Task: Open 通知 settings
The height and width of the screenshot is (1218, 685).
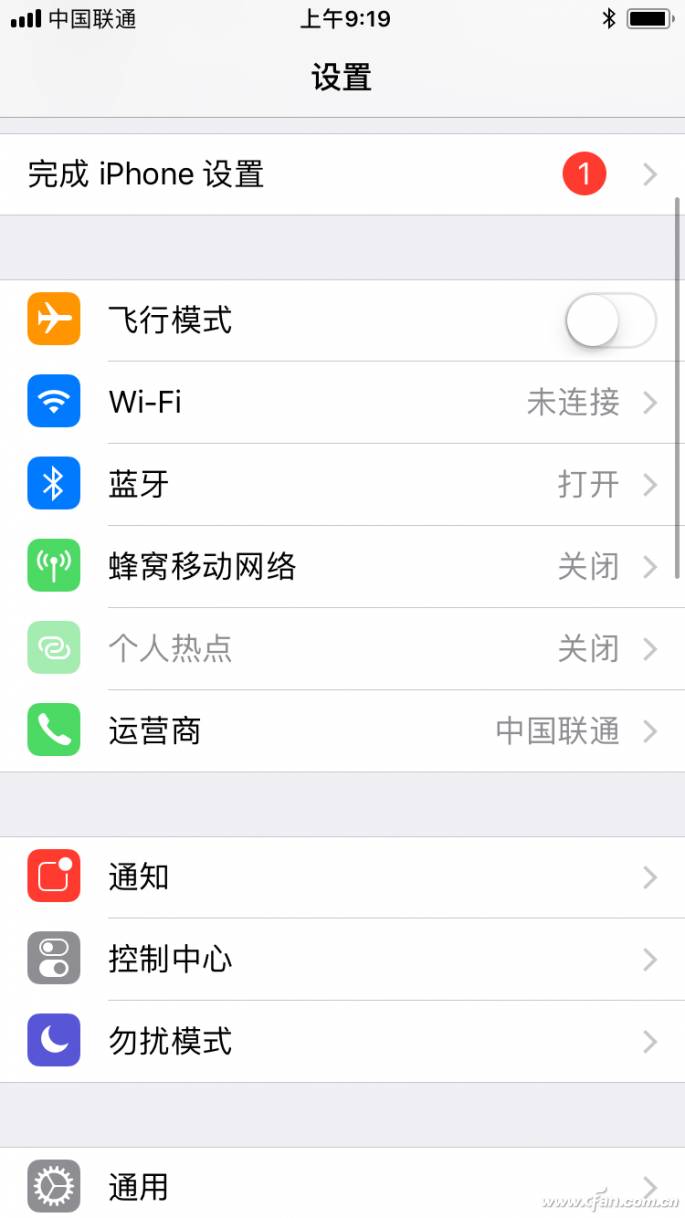Action: tap(340, 878)
